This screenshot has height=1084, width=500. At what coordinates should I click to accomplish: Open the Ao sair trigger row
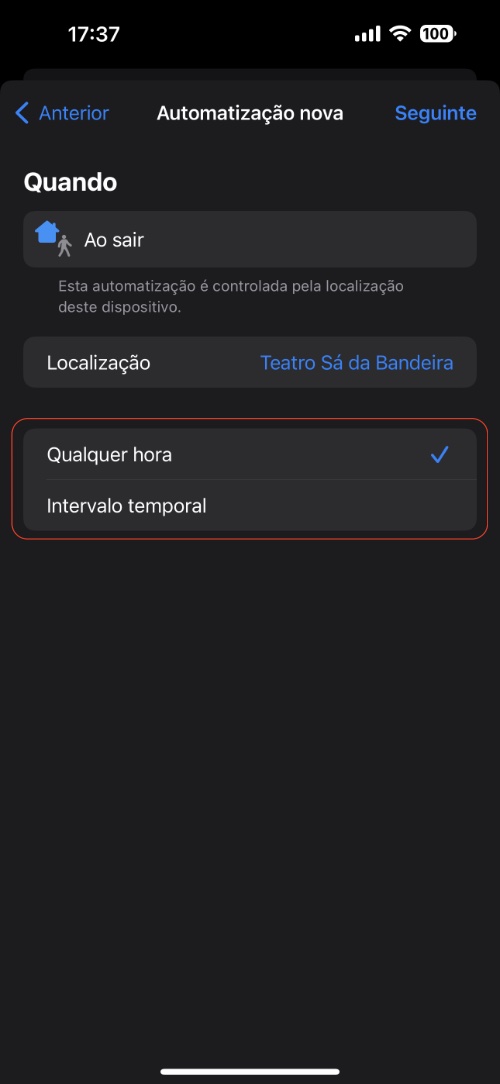pyautogui.click(x=250, y=239)
